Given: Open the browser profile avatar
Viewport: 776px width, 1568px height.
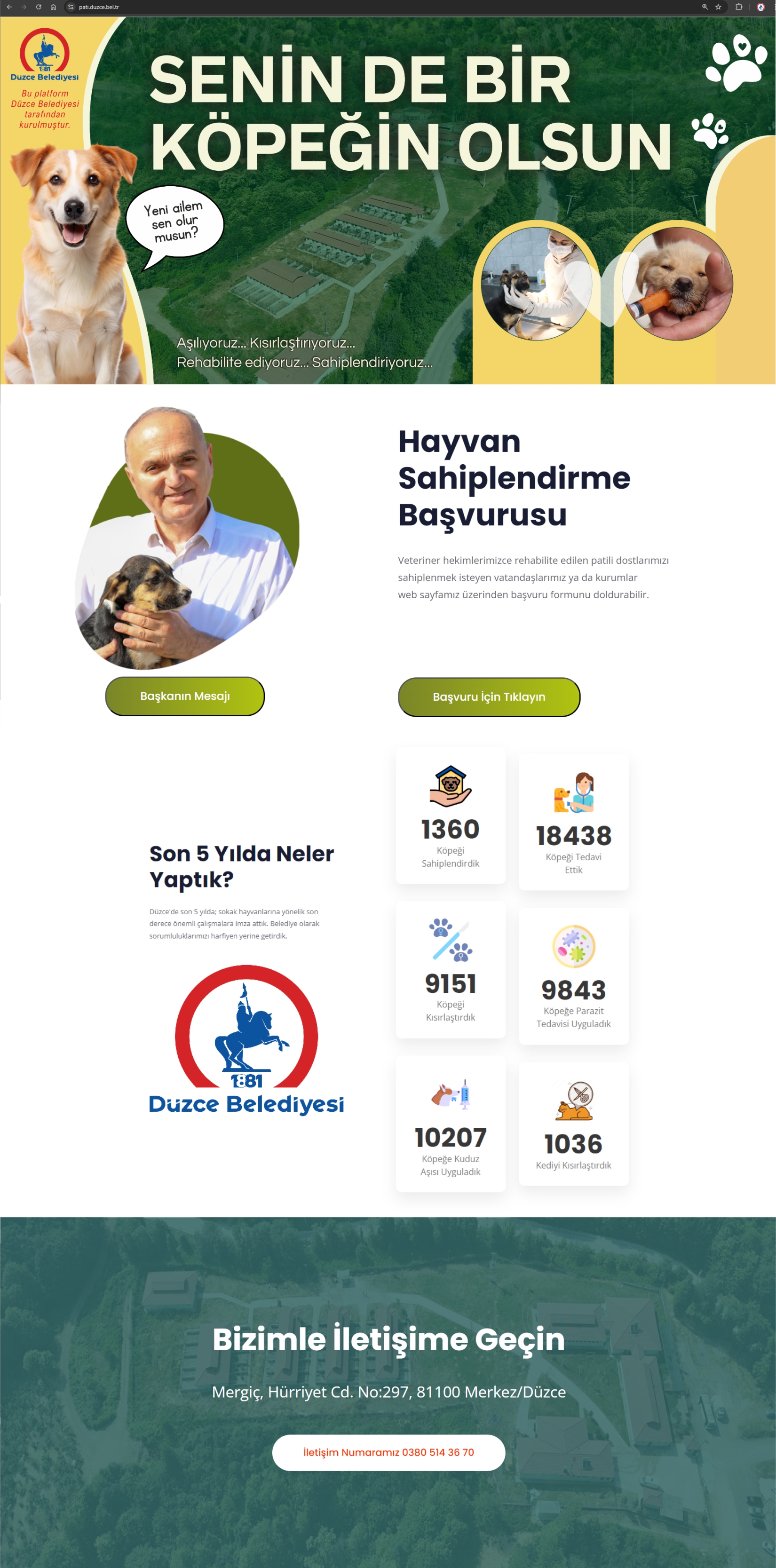Looking at the screenshot, I should click(760, 7).
